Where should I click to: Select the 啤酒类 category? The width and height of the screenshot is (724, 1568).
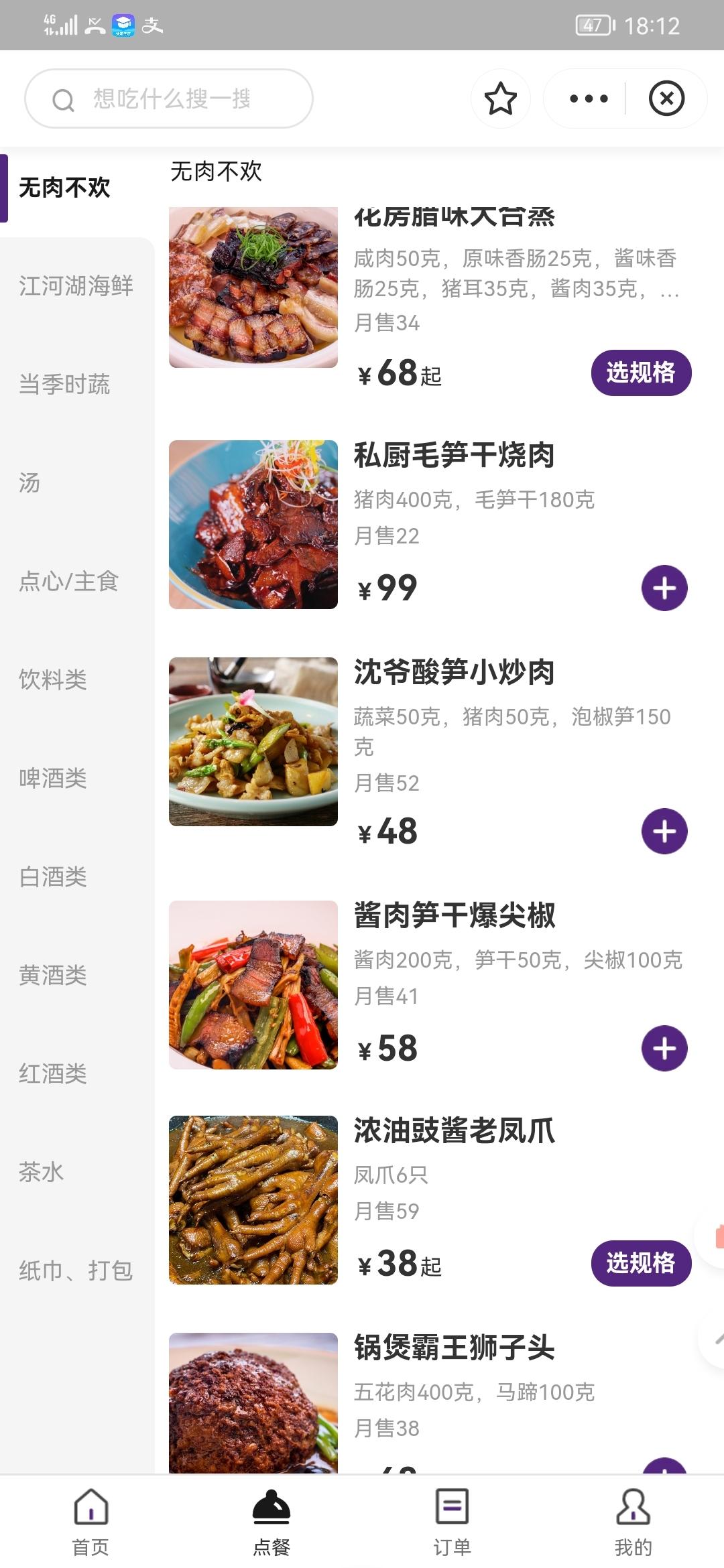[53, 779]
